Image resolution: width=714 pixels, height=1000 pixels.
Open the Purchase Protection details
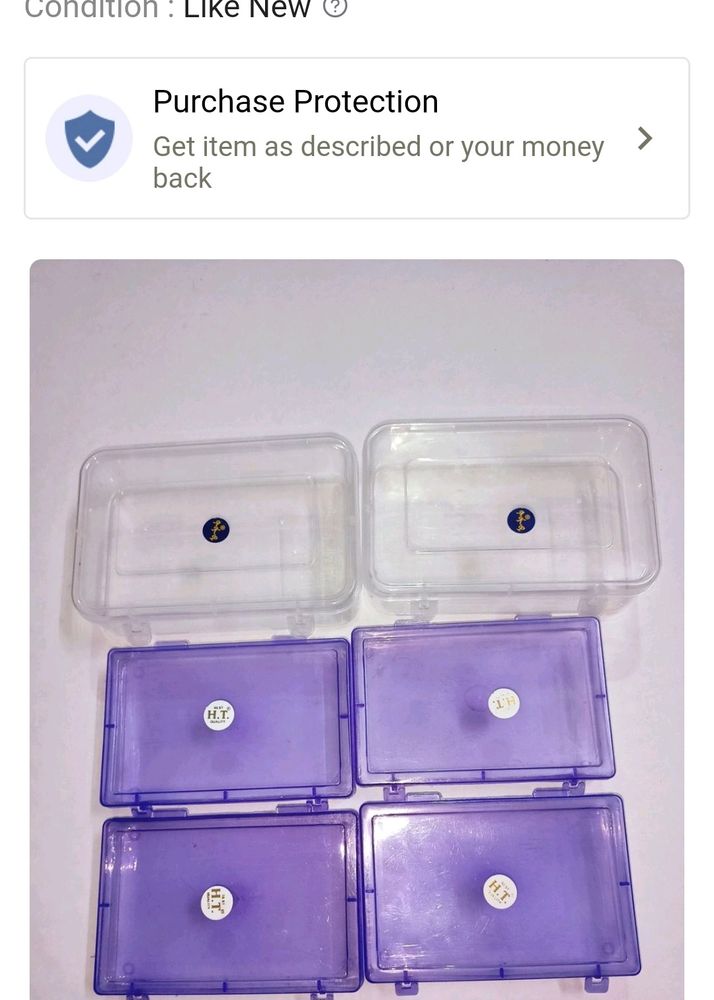pos(356,139)
